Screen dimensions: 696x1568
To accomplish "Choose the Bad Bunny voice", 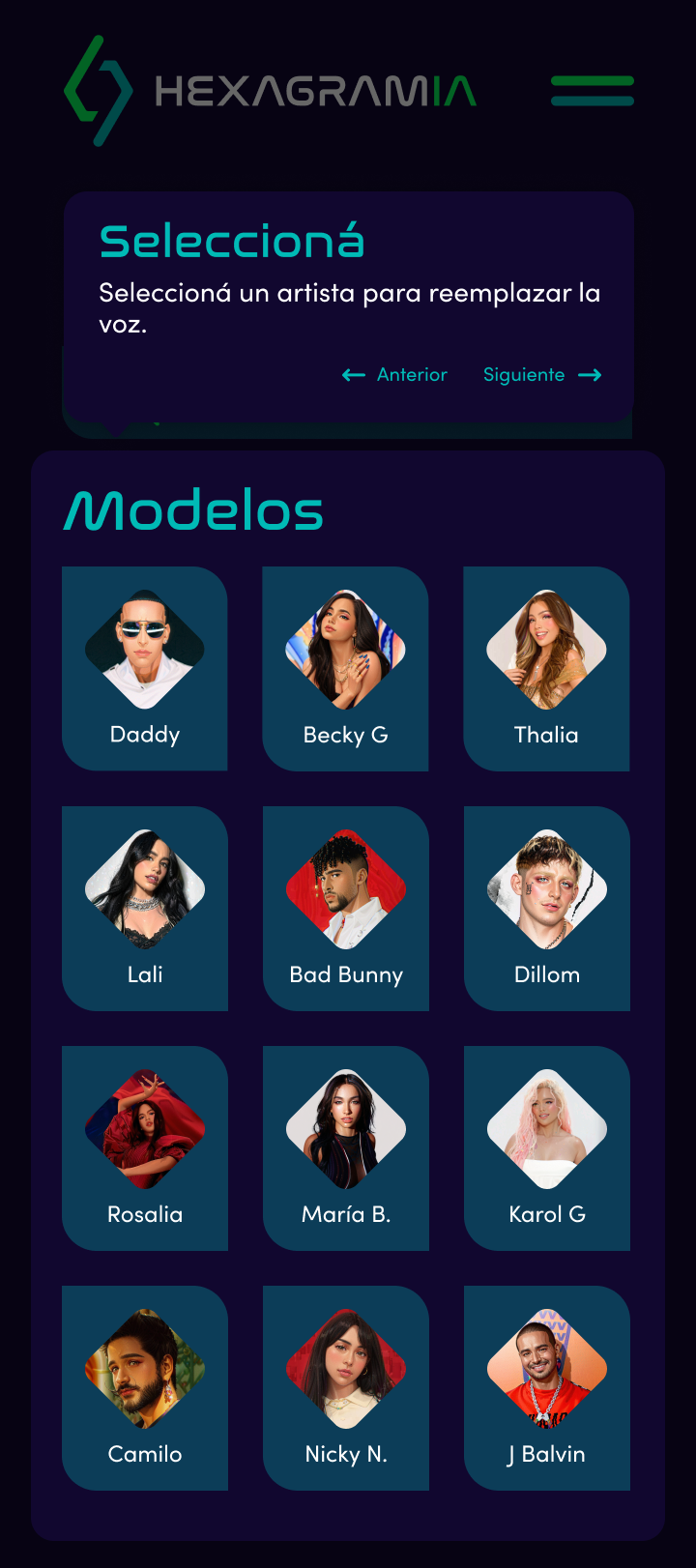I will 345,909.
